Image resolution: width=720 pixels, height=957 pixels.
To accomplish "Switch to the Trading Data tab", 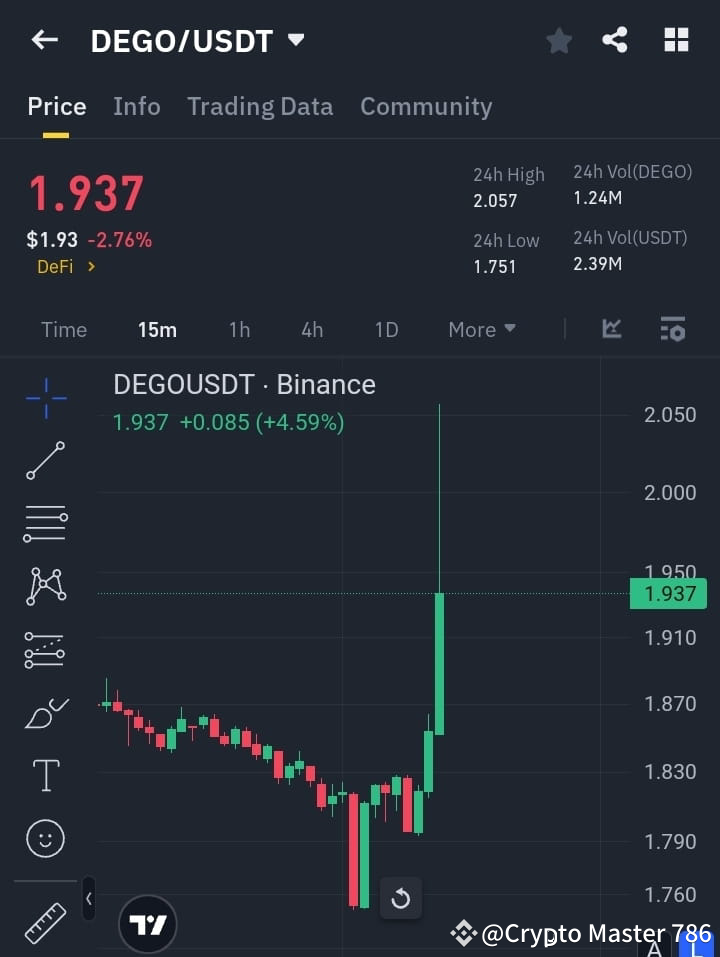I will coord(260,106).
